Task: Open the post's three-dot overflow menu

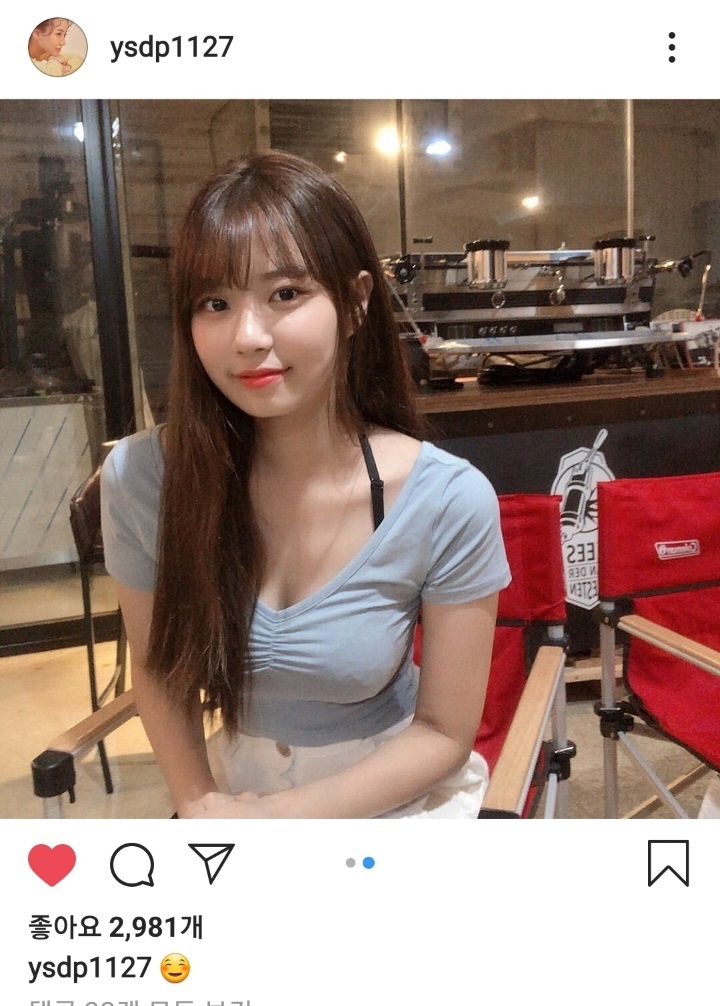Action: pyautogui.click(x=671, y=47)
